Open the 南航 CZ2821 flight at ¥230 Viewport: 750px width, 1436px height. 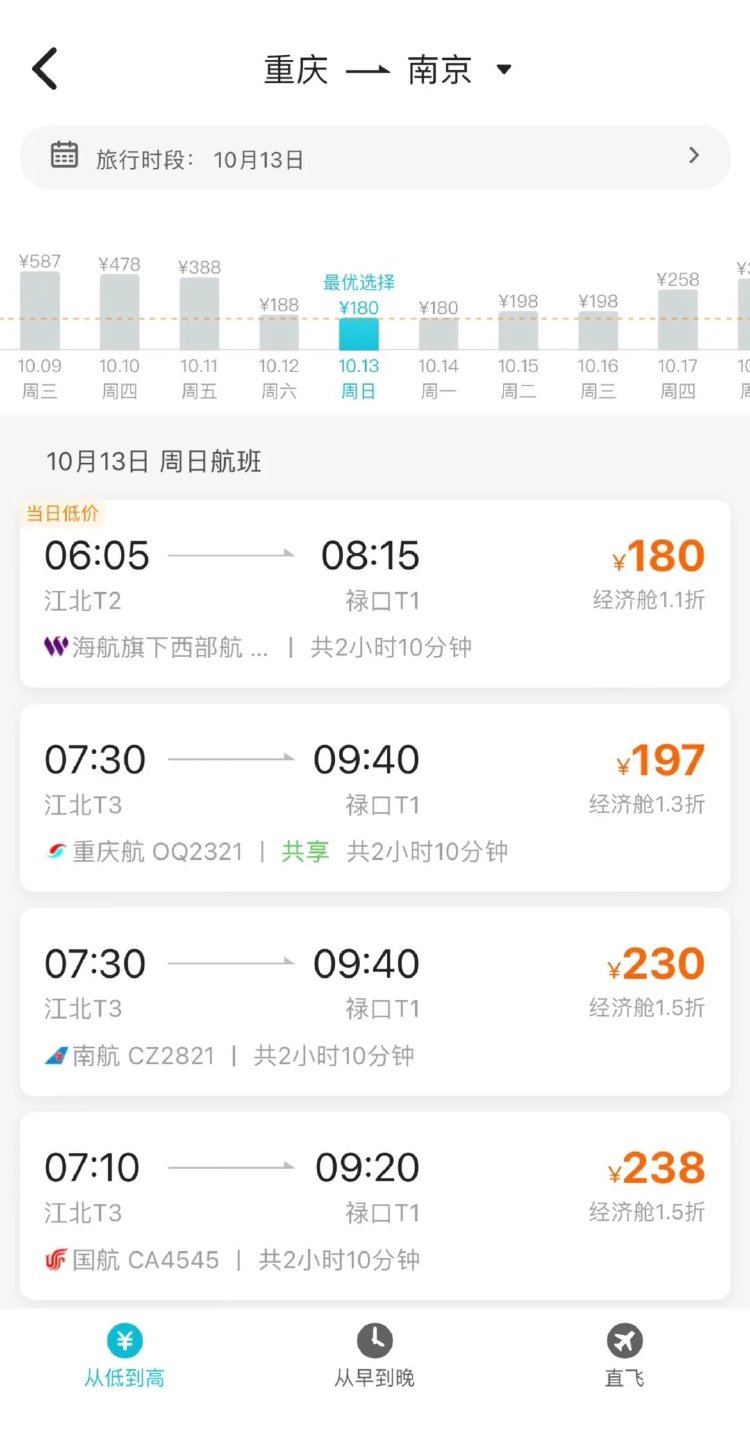(375, 1002)
